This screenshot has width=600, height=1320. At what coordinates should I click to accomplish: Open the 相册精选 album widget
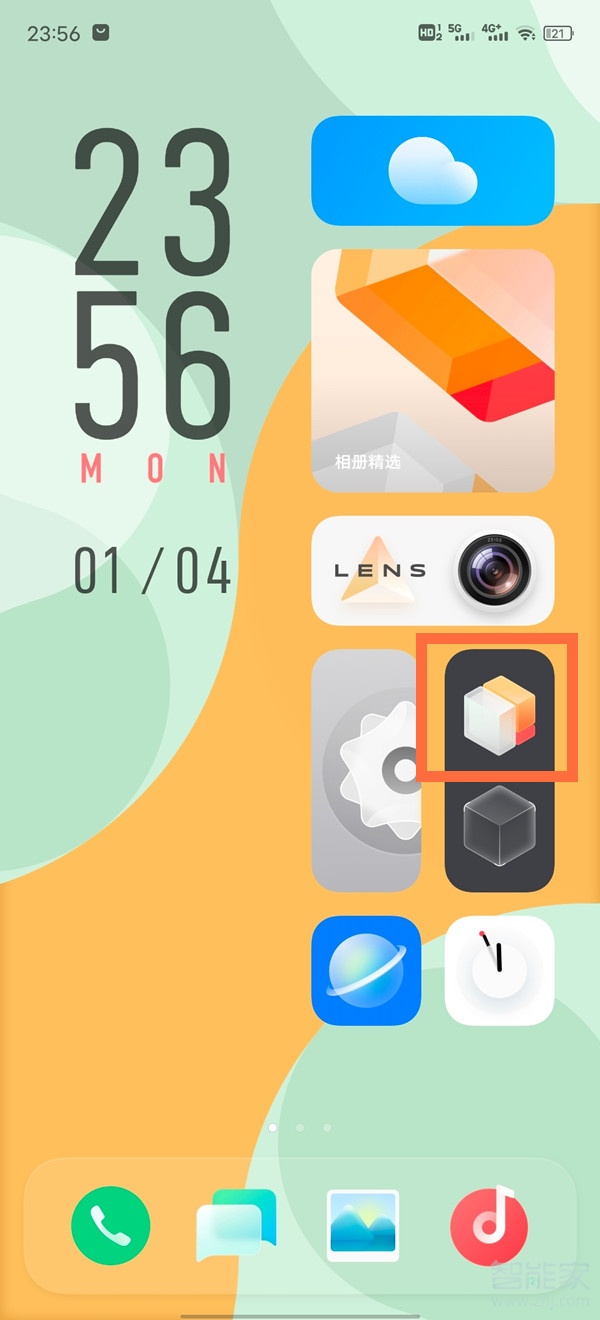click(x=432, y=371)
